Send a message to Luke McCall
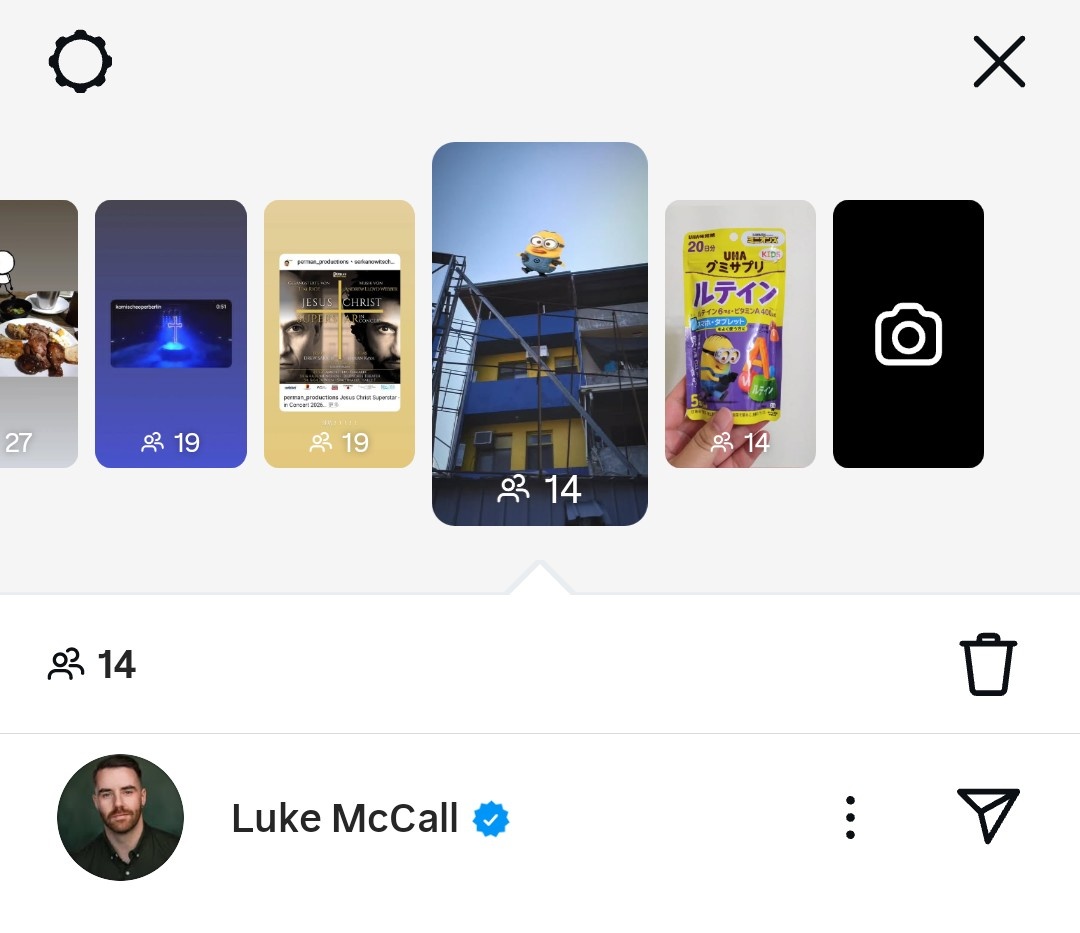The height and width of the screenshot is (933, 1080). 988,815
